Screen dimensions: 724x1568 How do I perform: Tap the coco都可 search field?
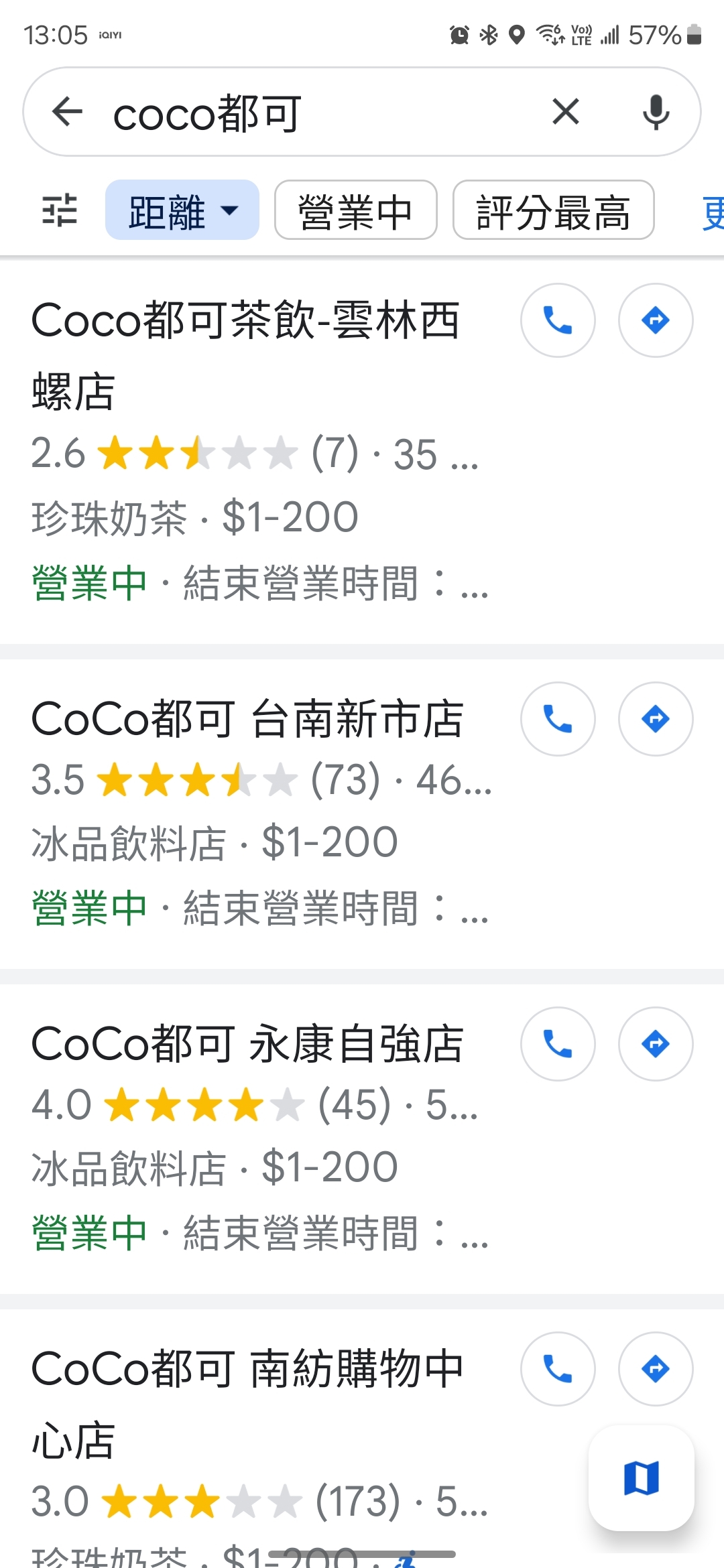coord(322,113)
